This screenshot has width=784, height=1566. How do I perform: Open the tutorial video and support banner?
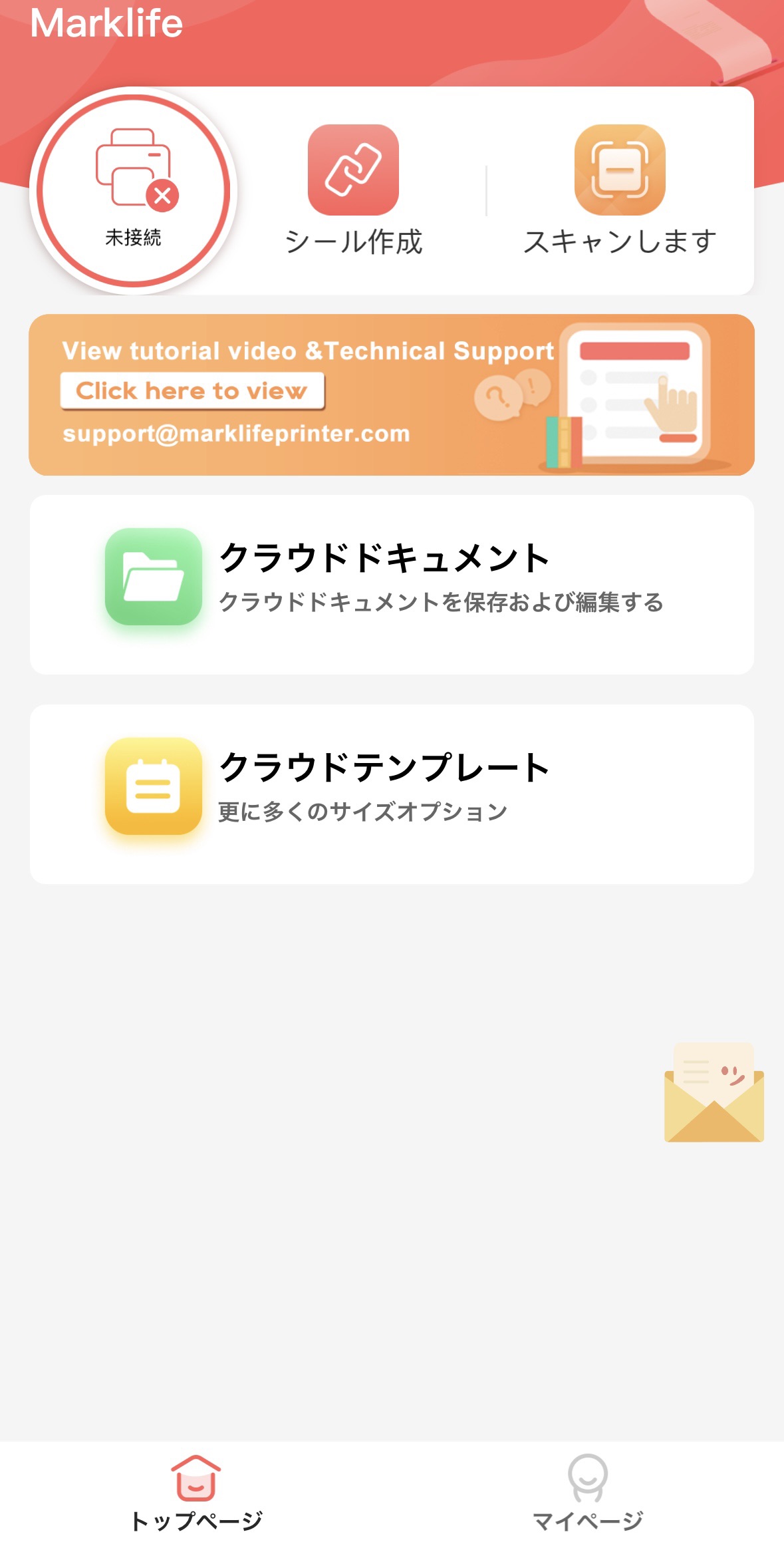391,394
